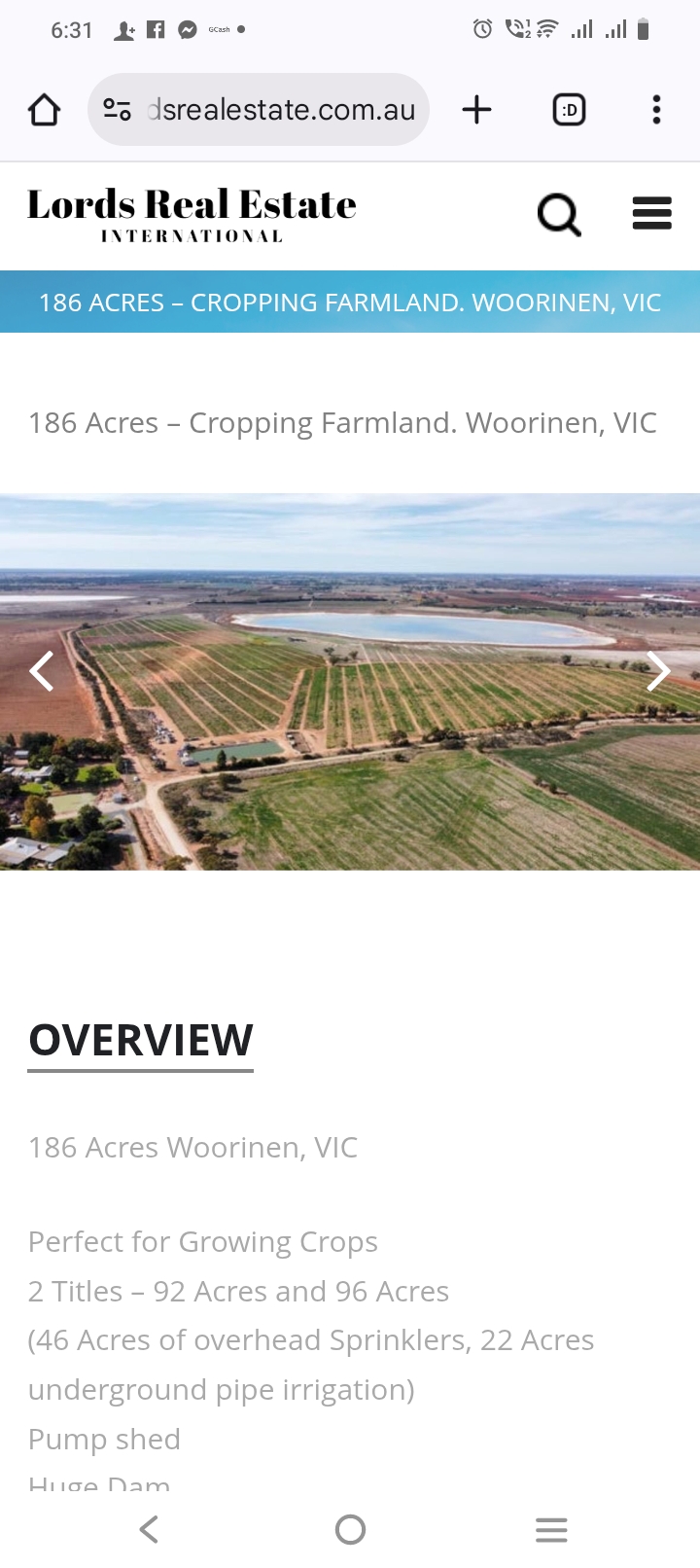
Task: Open the Lords Real Estate site search
Action: (559, 214)
